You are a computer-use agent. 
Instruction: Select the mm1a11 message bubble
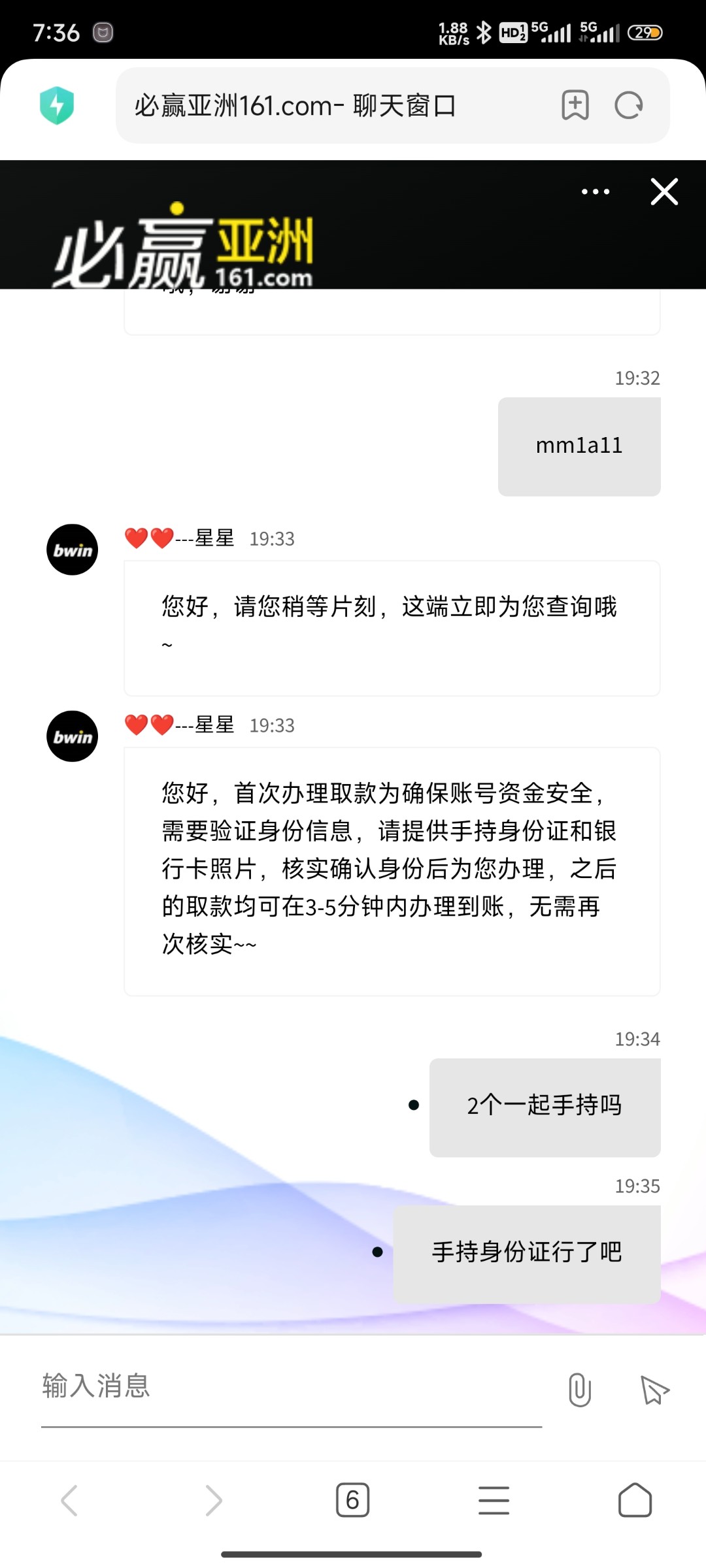[x=579, y=446]
